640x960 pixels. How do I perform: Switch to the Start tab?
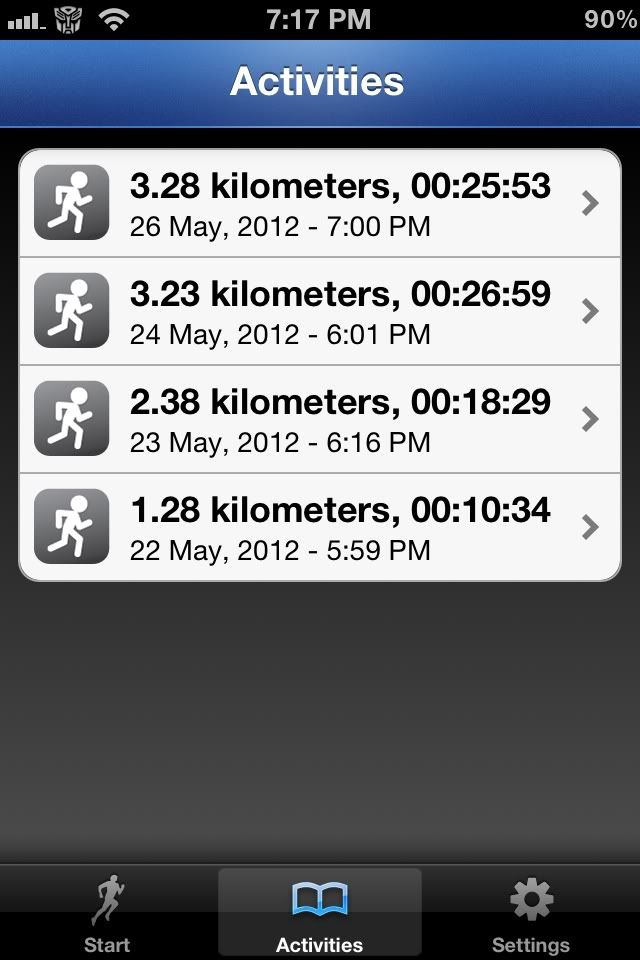pyautogui.click(x=107, y=913)
